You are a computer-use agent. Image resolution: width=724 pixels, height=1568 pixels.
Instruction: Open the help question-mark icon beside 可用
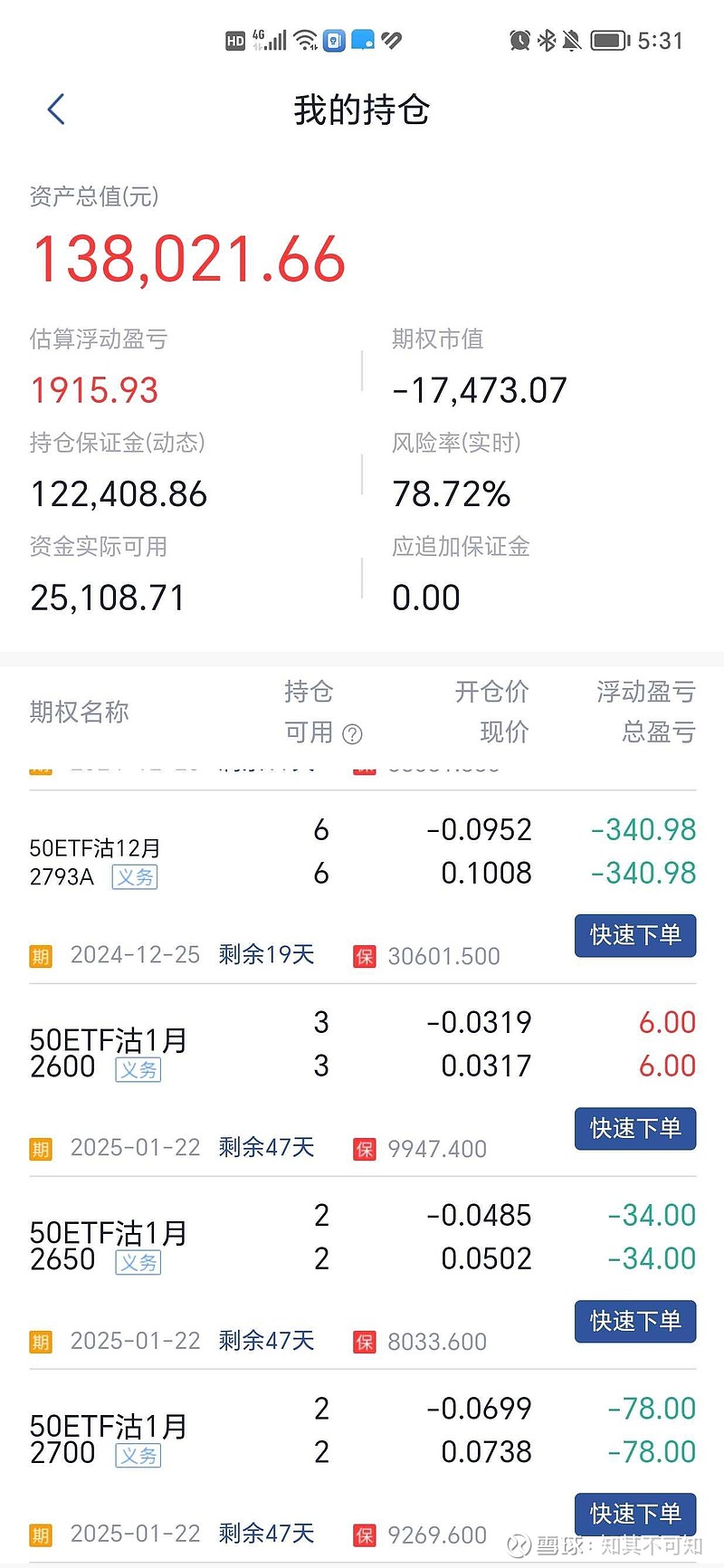pyautogui.click(x=353, y=734)
